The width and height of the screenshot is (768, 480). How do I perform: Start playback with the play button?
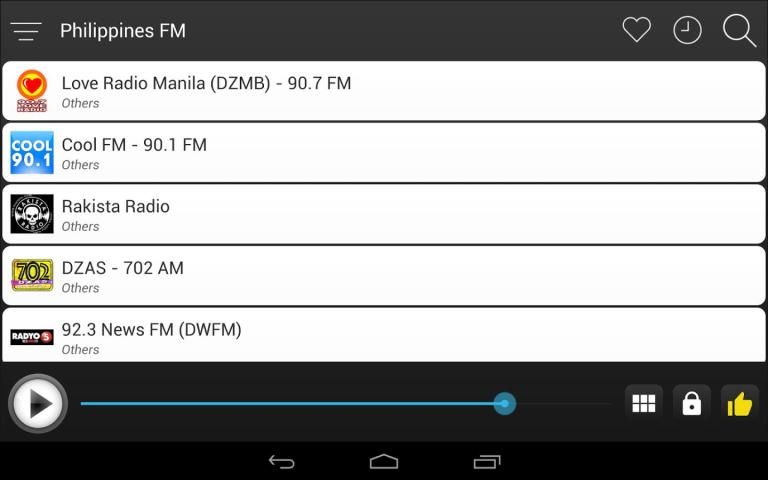(38, 404)
